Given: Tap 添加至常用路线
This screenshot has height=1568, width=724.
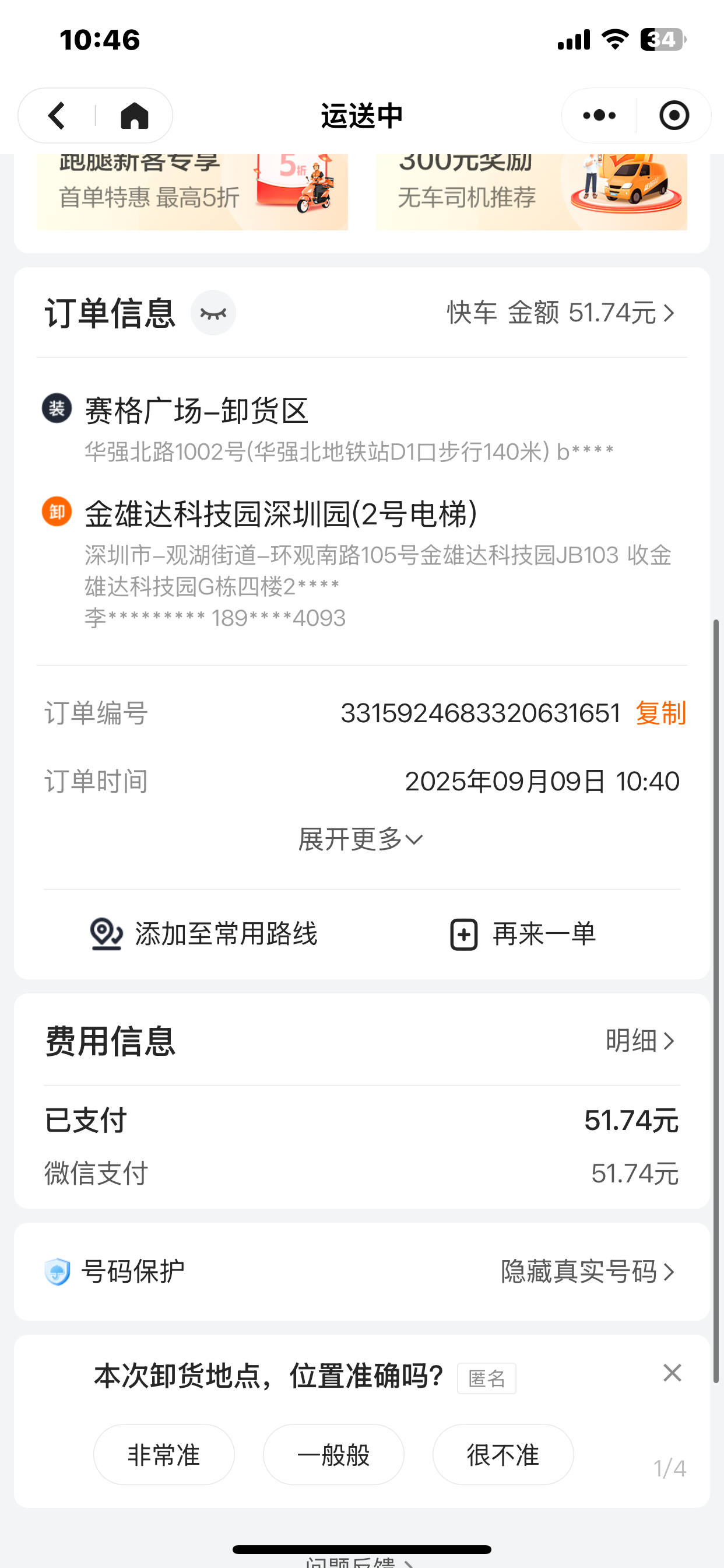Looking at the screenshot, I should 204,934.
